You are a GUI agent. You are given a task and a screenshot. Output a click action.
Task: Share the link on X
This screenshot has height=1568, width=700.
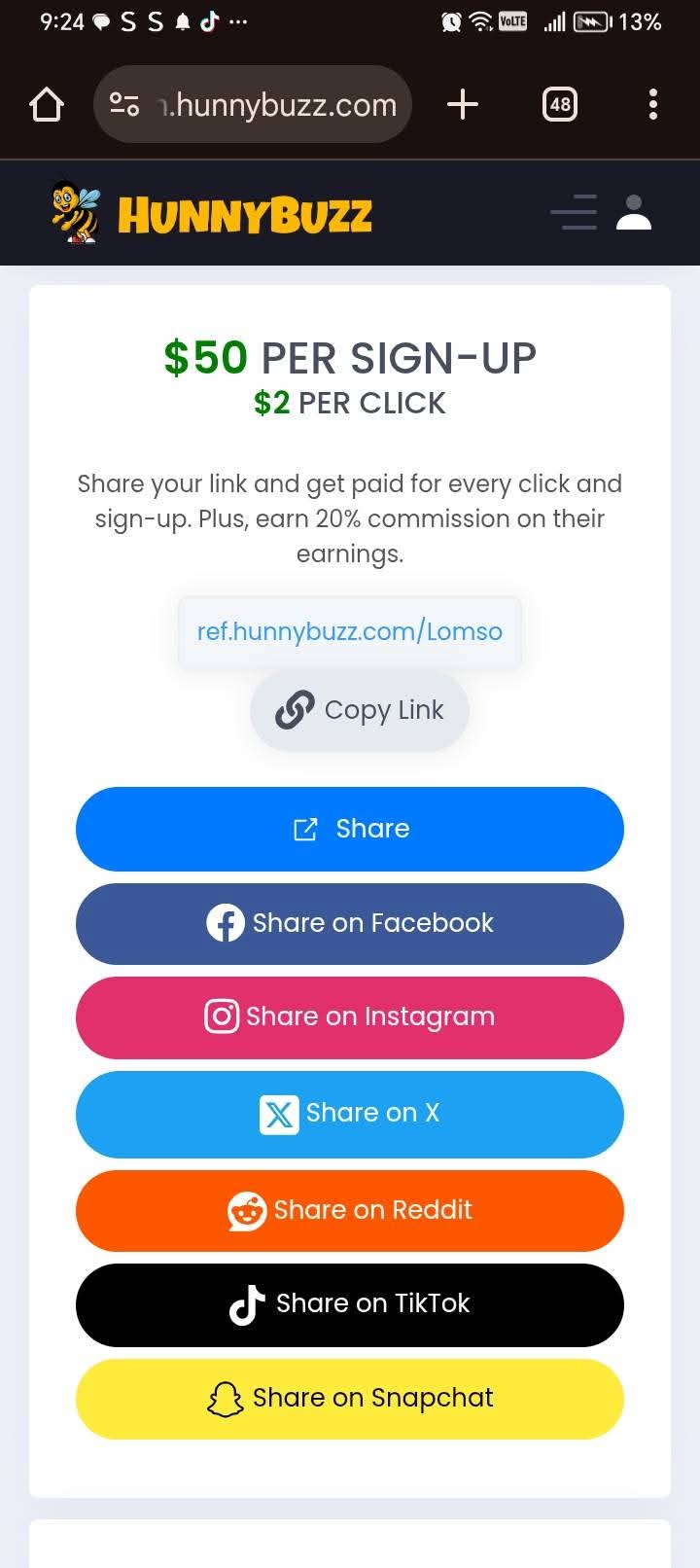tap(350, 1114)
